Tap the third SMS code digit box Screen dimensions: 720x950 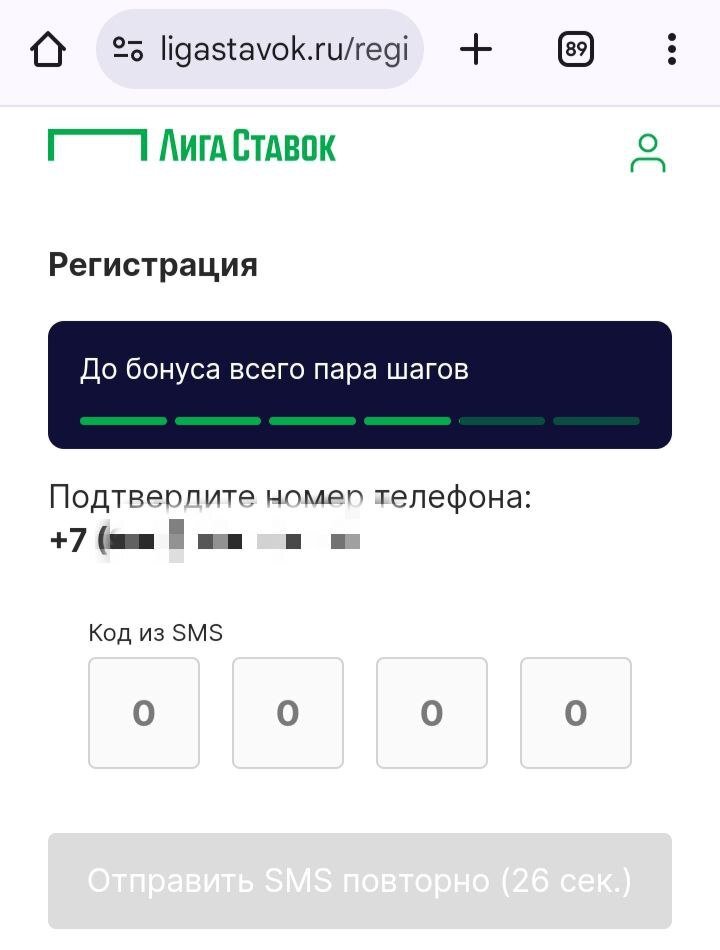point(432,713)
